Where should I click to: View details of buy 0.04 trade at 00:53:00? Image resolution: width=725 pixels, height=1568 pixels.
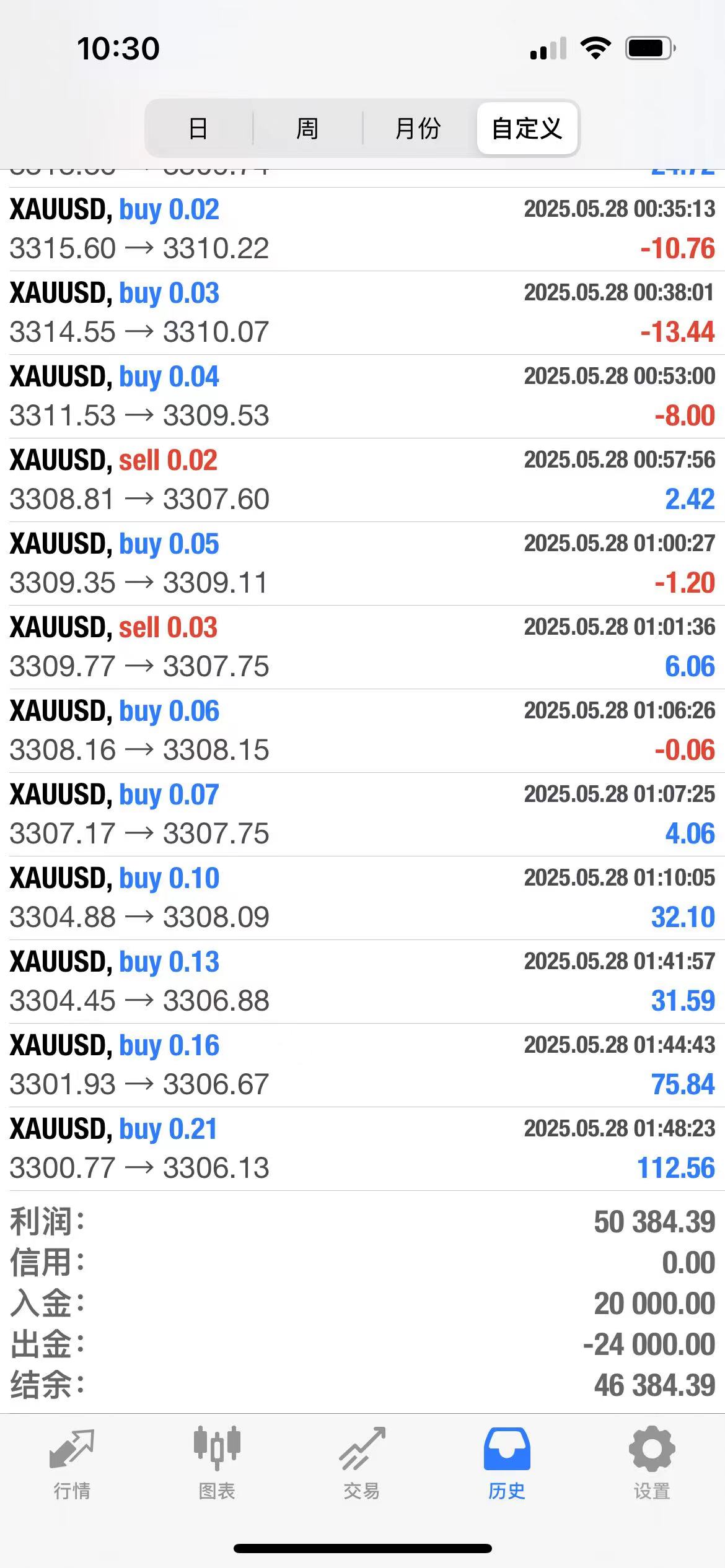[362, 396]
